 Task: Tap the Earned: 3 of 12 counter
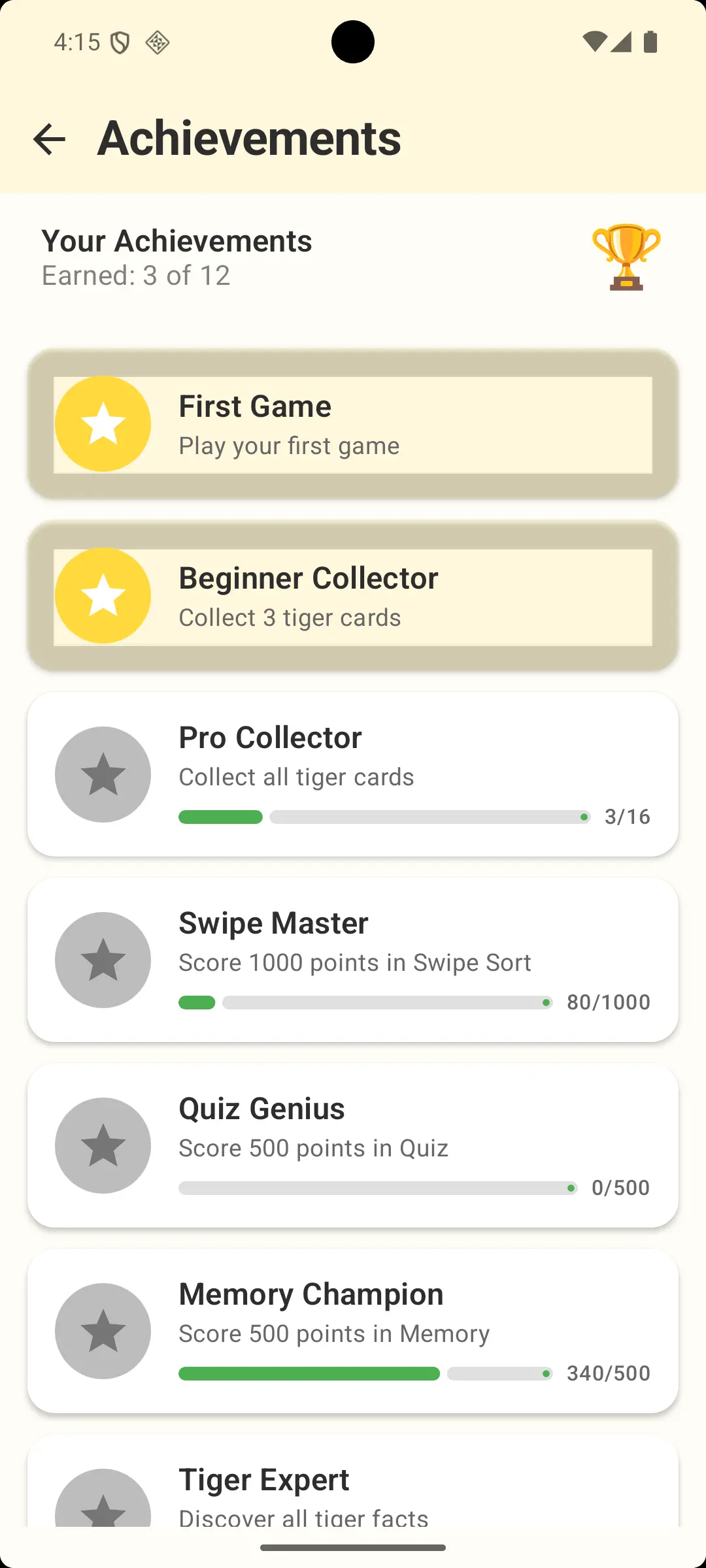coord(135,276)
